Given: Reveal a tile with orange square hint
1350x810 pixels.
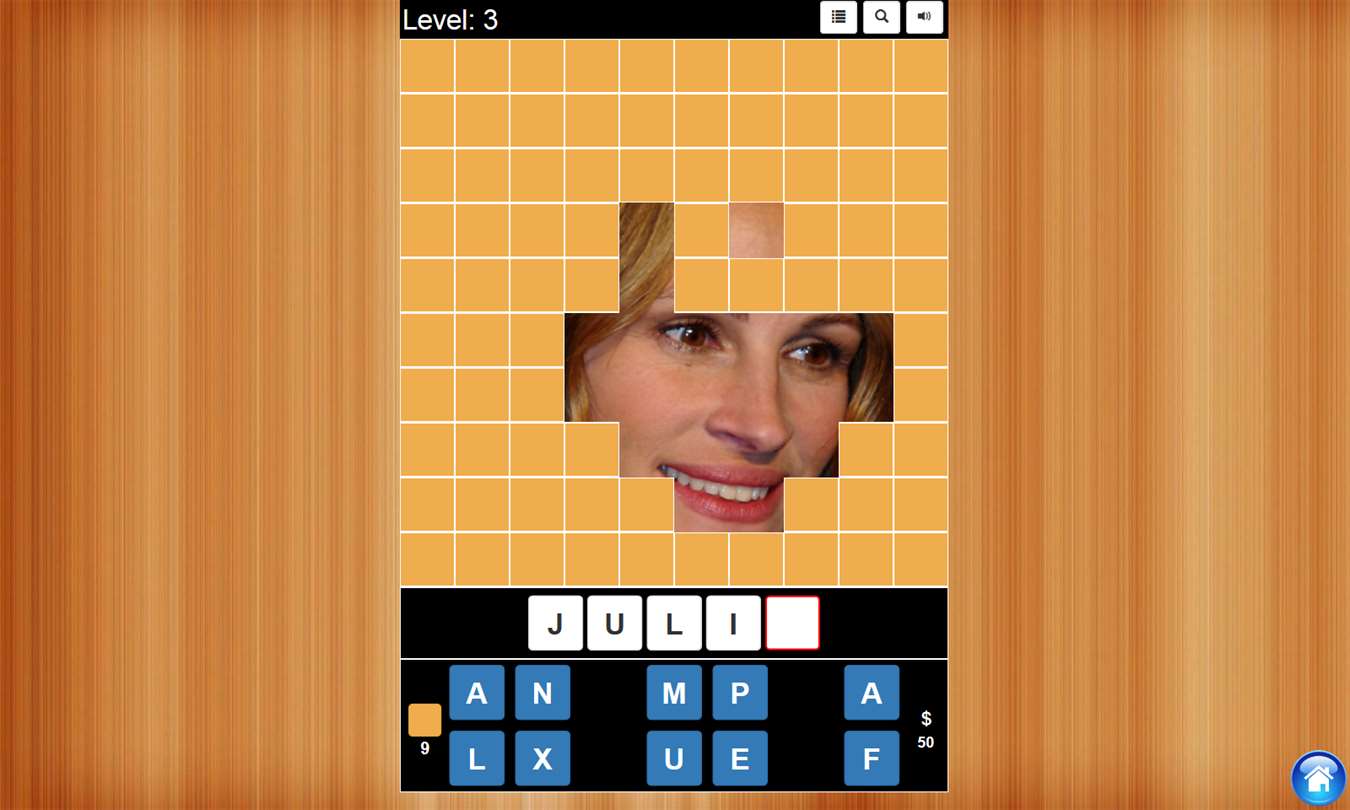Looking at the screenshot, I should pyautogui.click(x=424, y=720).
